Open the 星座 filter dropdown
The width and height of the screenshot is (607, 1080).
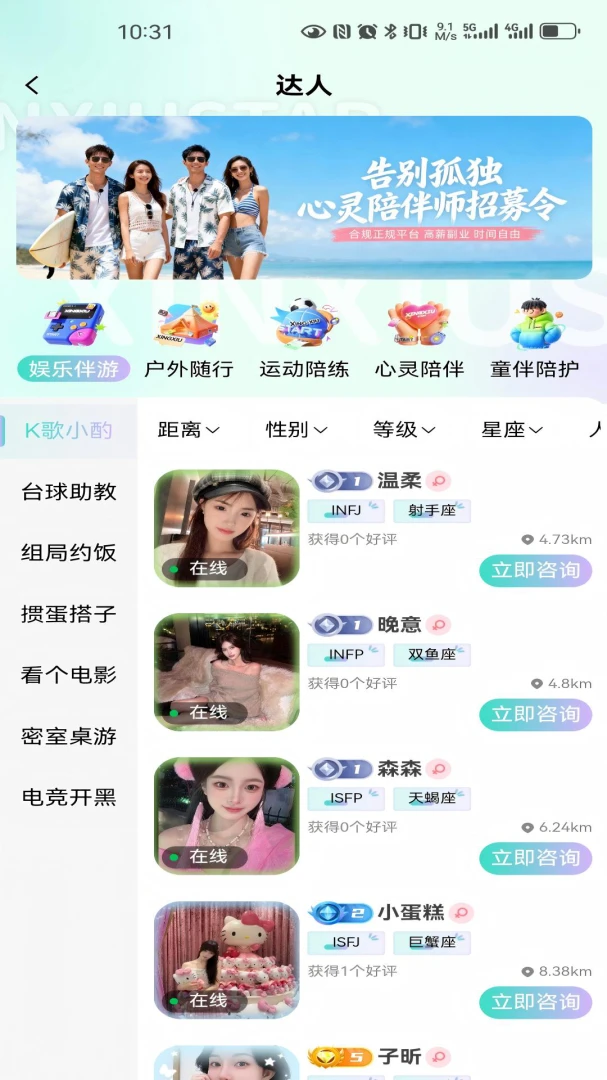click(512, 430)
